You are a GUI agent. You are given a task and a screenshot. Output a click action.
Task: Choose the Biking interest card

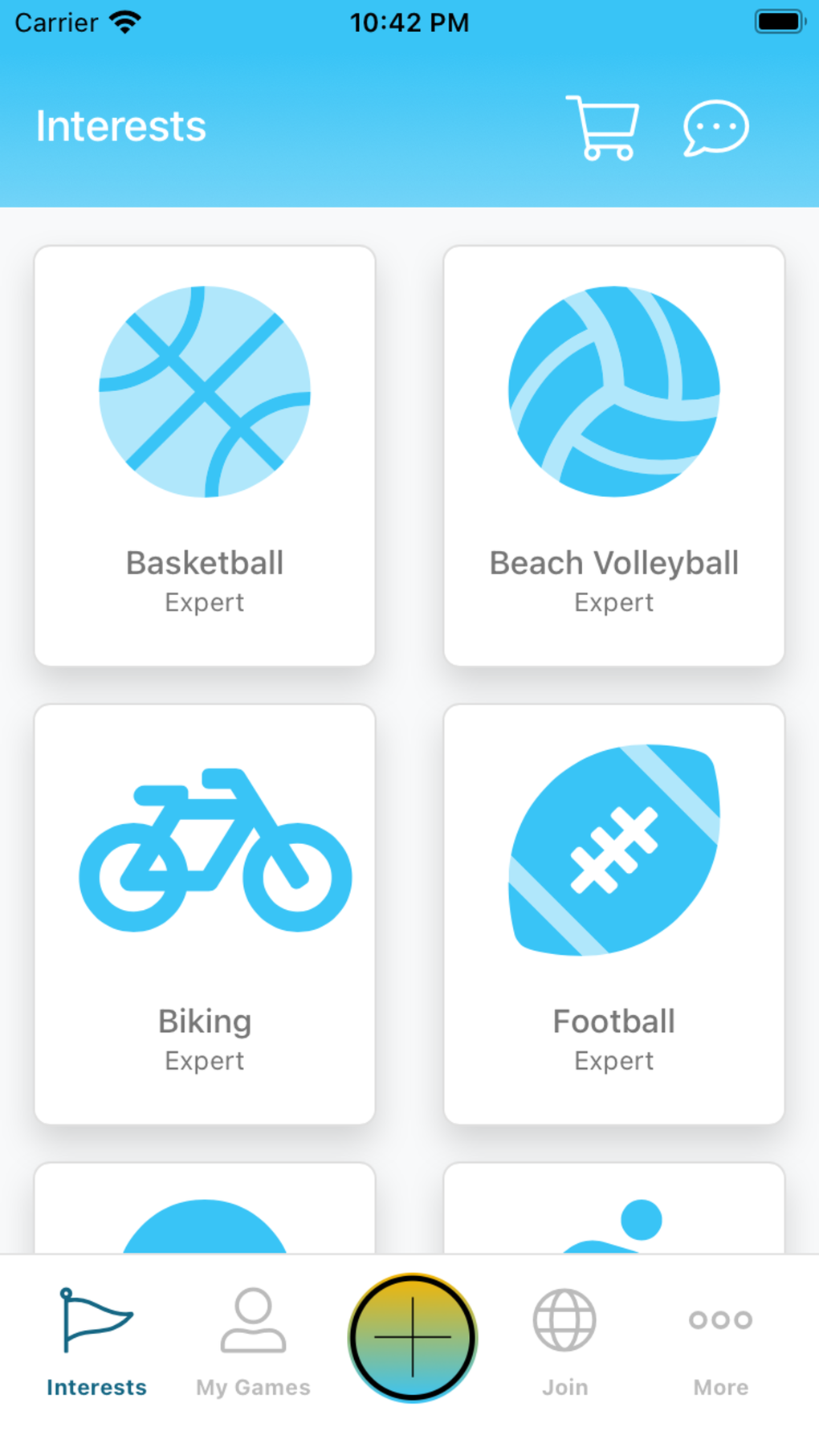click(x=205, y=914)
